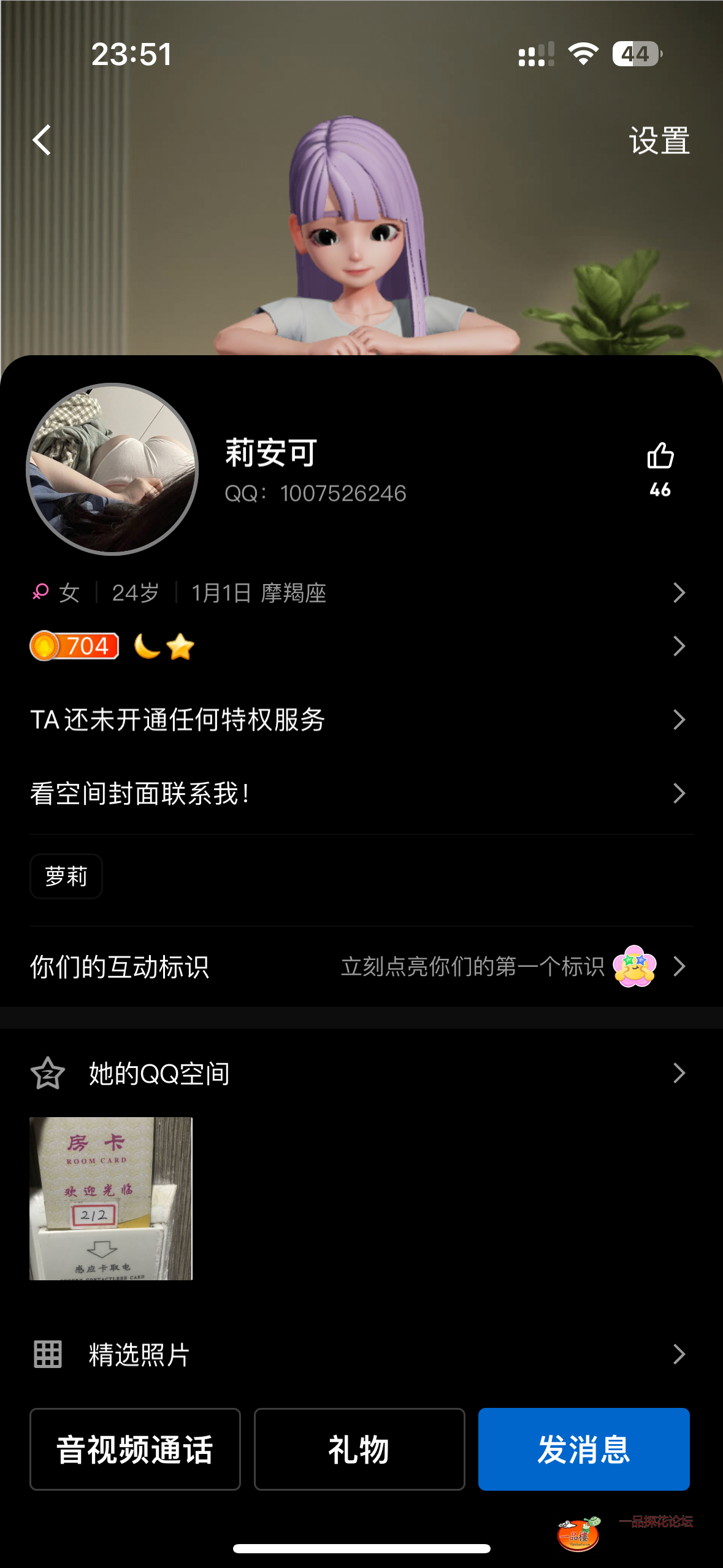723x1568 pixels.
Task: Start 音视频通话
Action: coord(134,1448)
